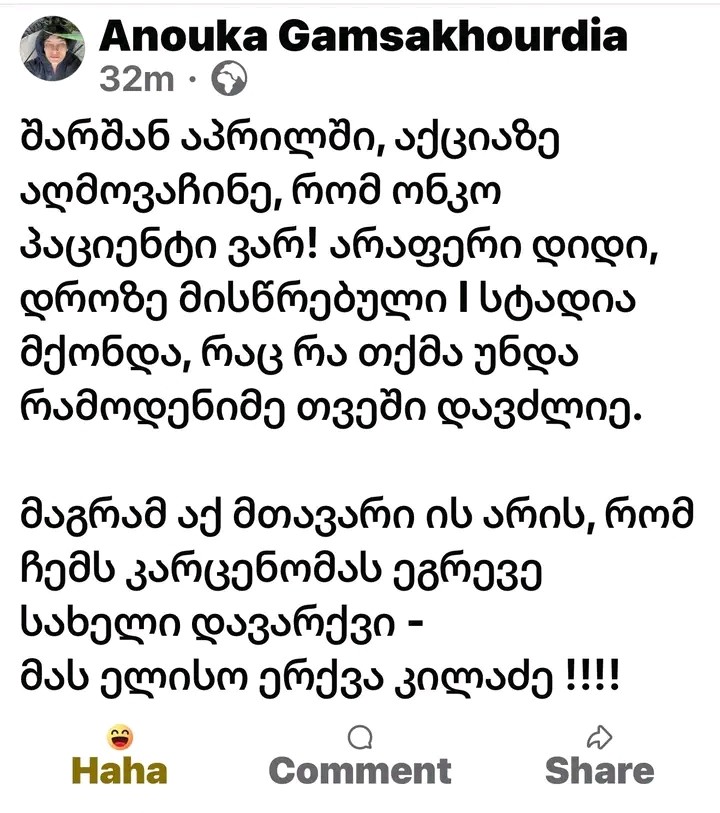Open Anouka Gamsakhourdia's profile picture
The height and width of the screenshot is (813, 720).
[x=52, y=49]
